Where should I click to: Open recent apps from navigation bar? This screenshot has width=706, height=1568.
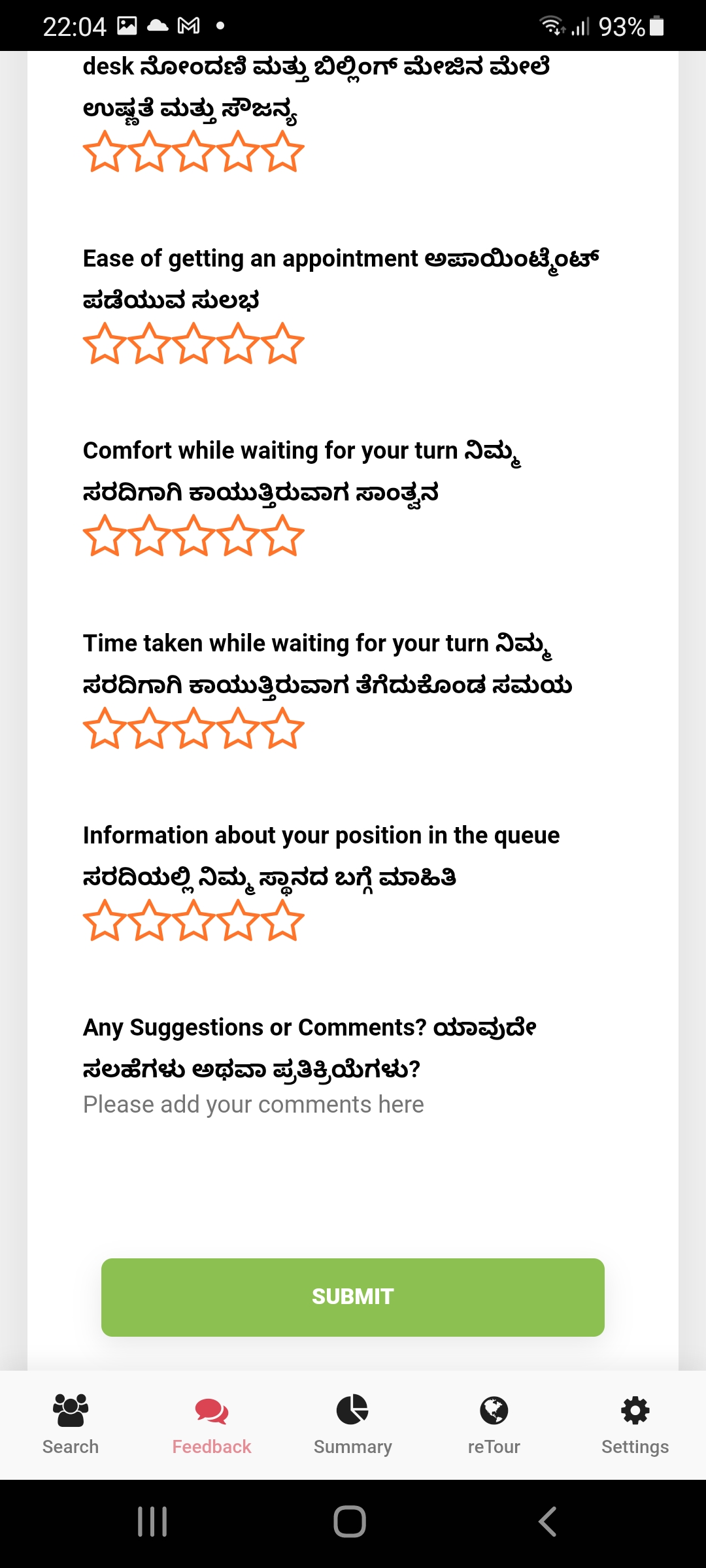coord(152,1522)
